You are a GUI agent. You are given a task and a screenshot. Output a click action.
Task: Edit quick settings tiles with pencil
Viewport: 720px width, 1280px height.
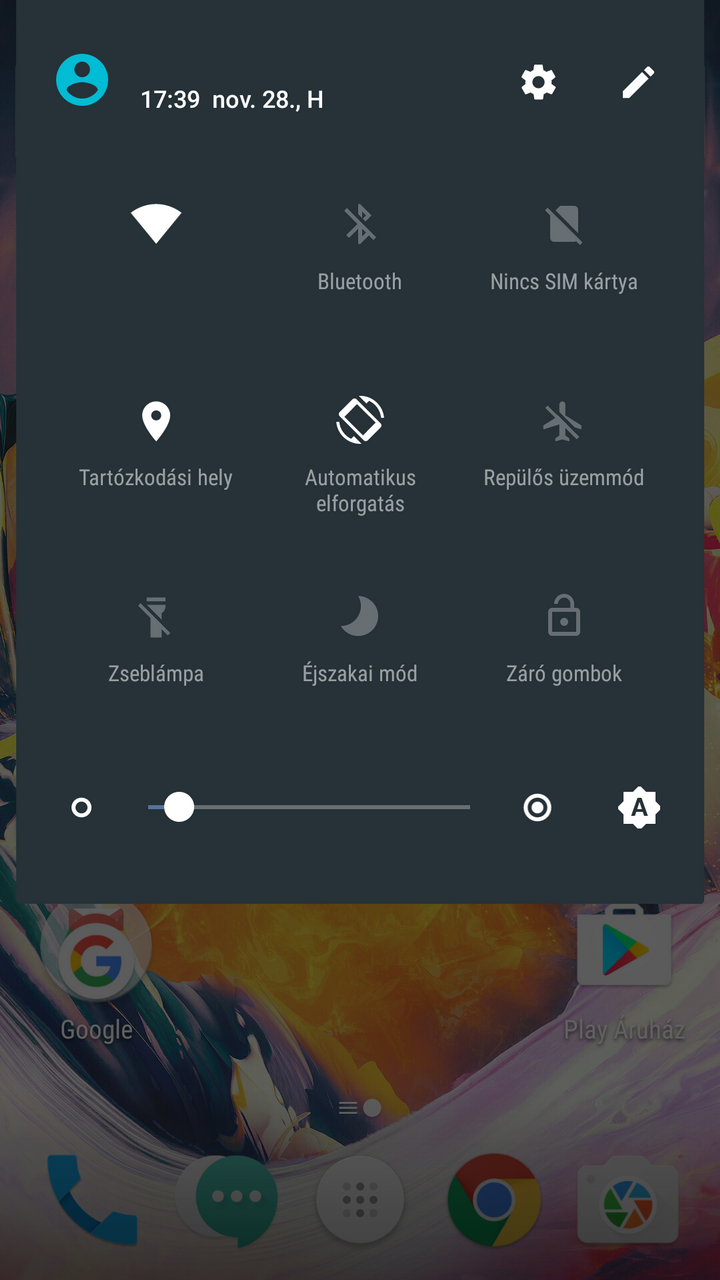coord(638,82)
